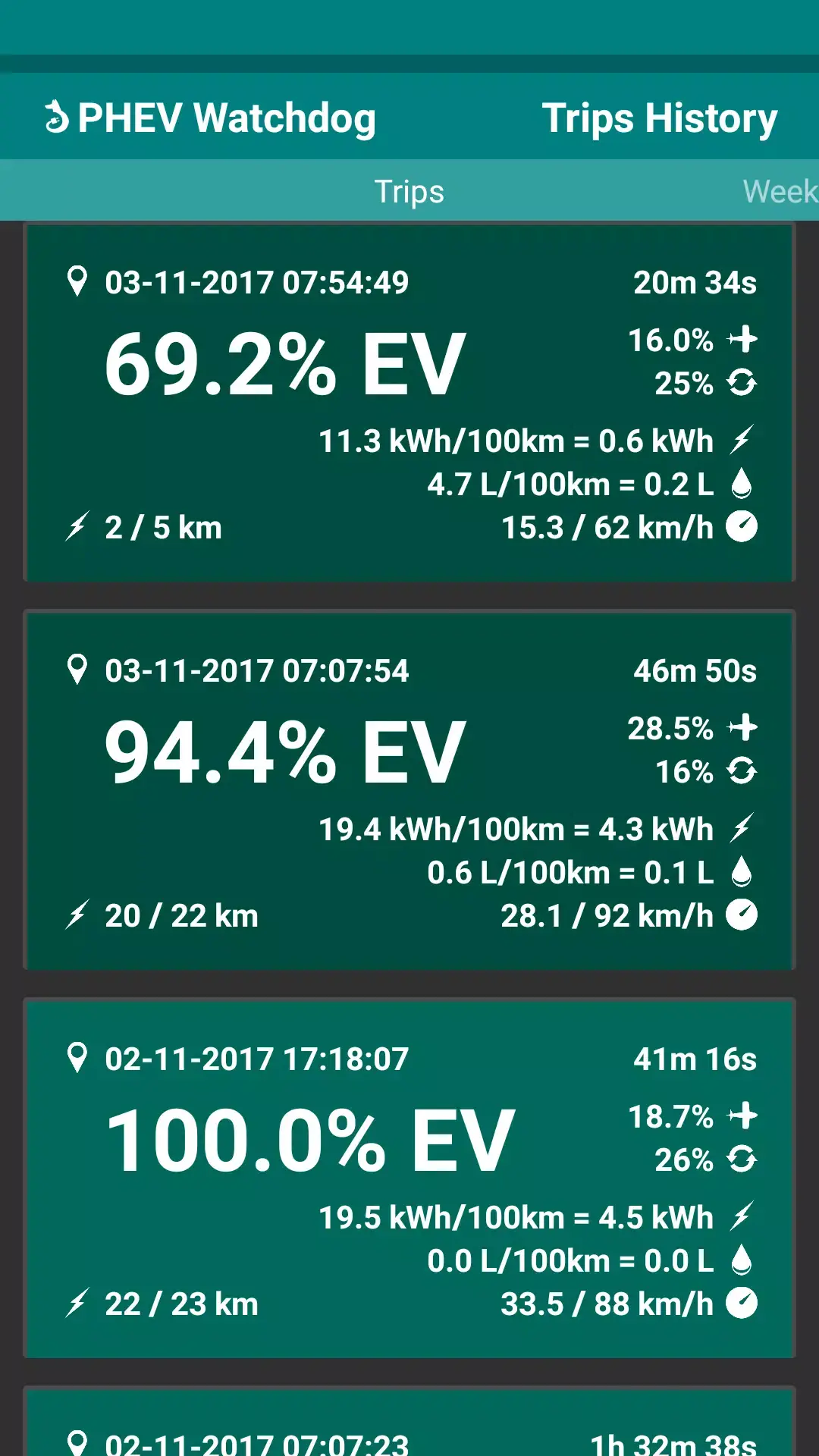Tap the location pin on the 94.4% EV trip
Image resolution: width=819 pixels, height=1456 pixels.
click(x=78, y=670)
